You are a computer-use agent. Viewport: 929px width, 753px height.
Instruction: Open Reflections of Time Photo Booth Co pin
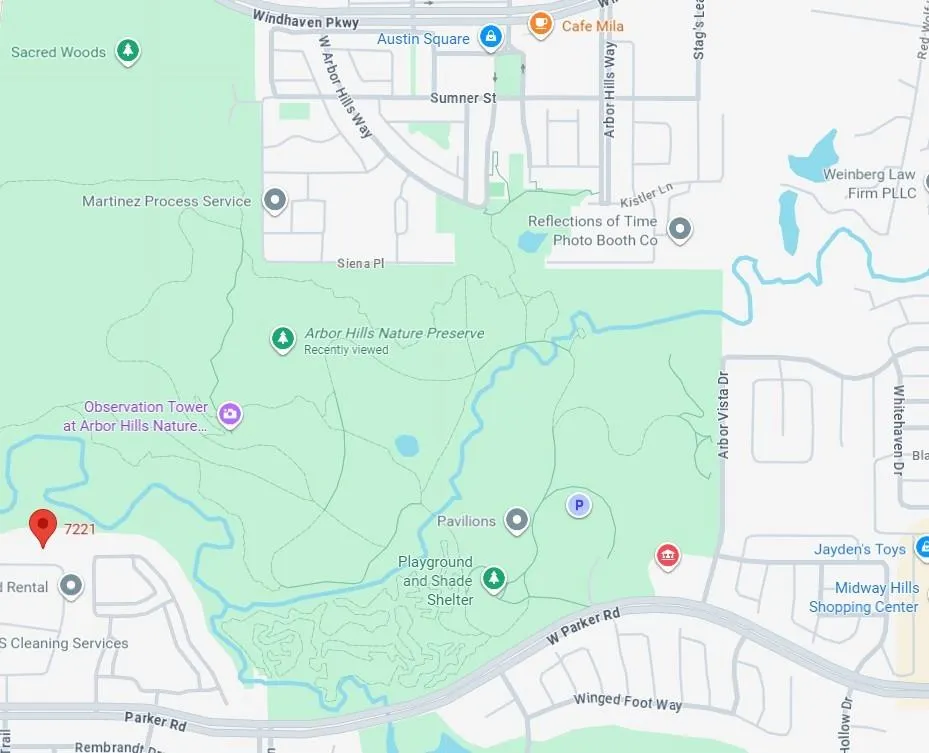[x=680, y=231]
